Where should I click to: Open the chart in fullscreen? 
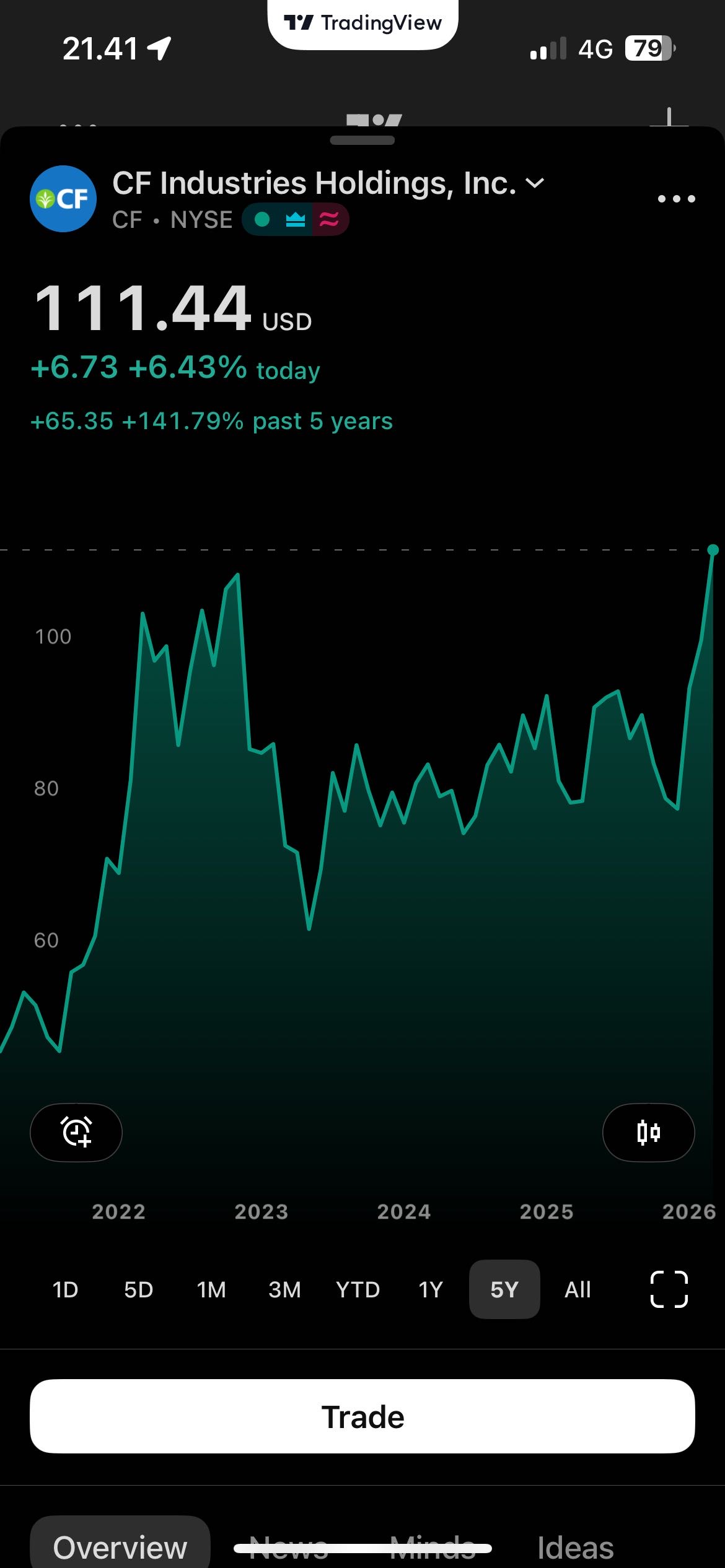(x=669, y=1289)
